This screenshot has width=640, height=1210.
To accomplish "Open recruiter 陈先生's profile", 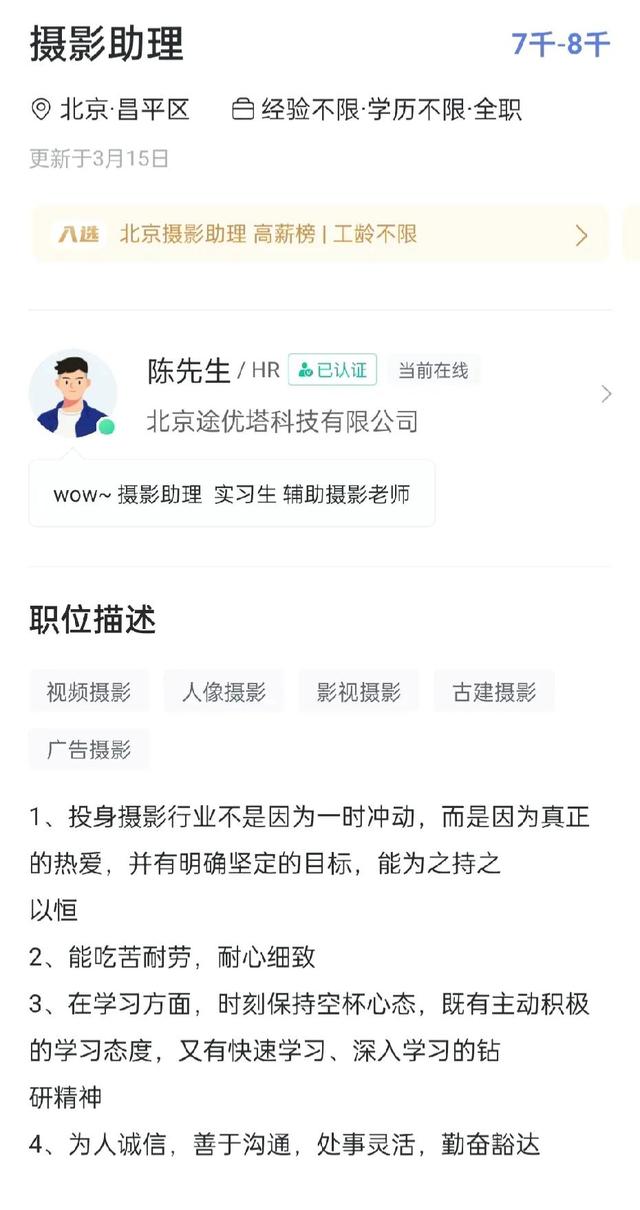I will click(320, 394).
